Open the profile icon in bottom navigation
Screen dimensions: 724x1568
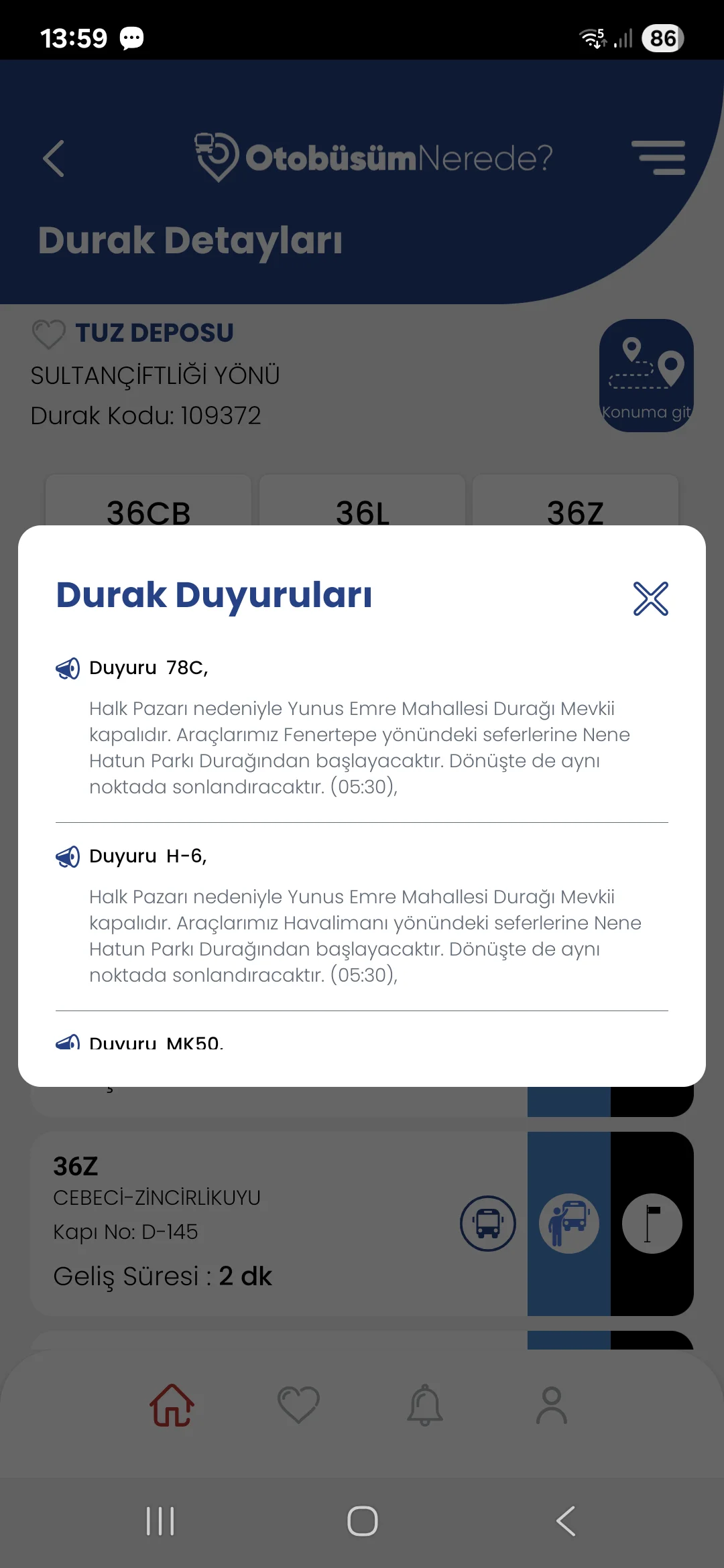(551, 1406)
